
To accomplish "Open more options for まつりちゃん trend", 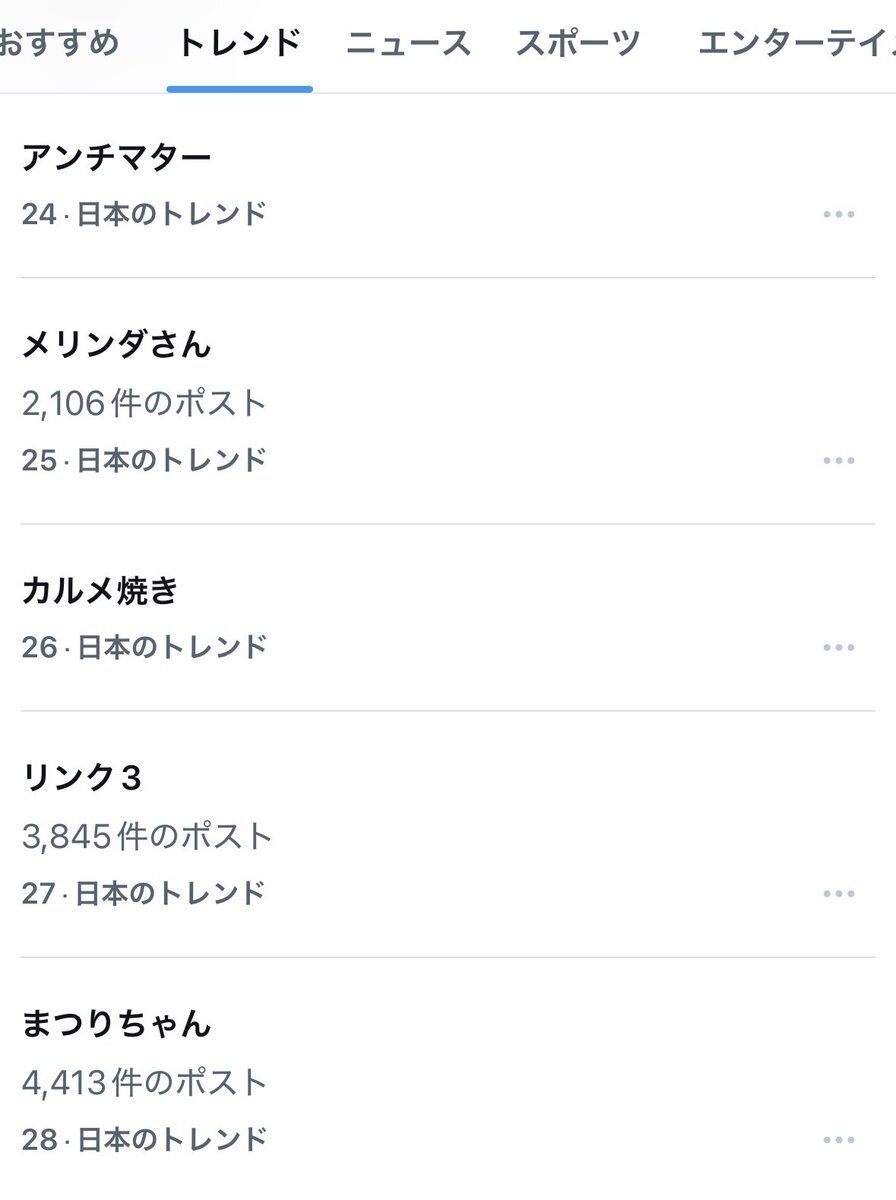I will [839, 1139].
